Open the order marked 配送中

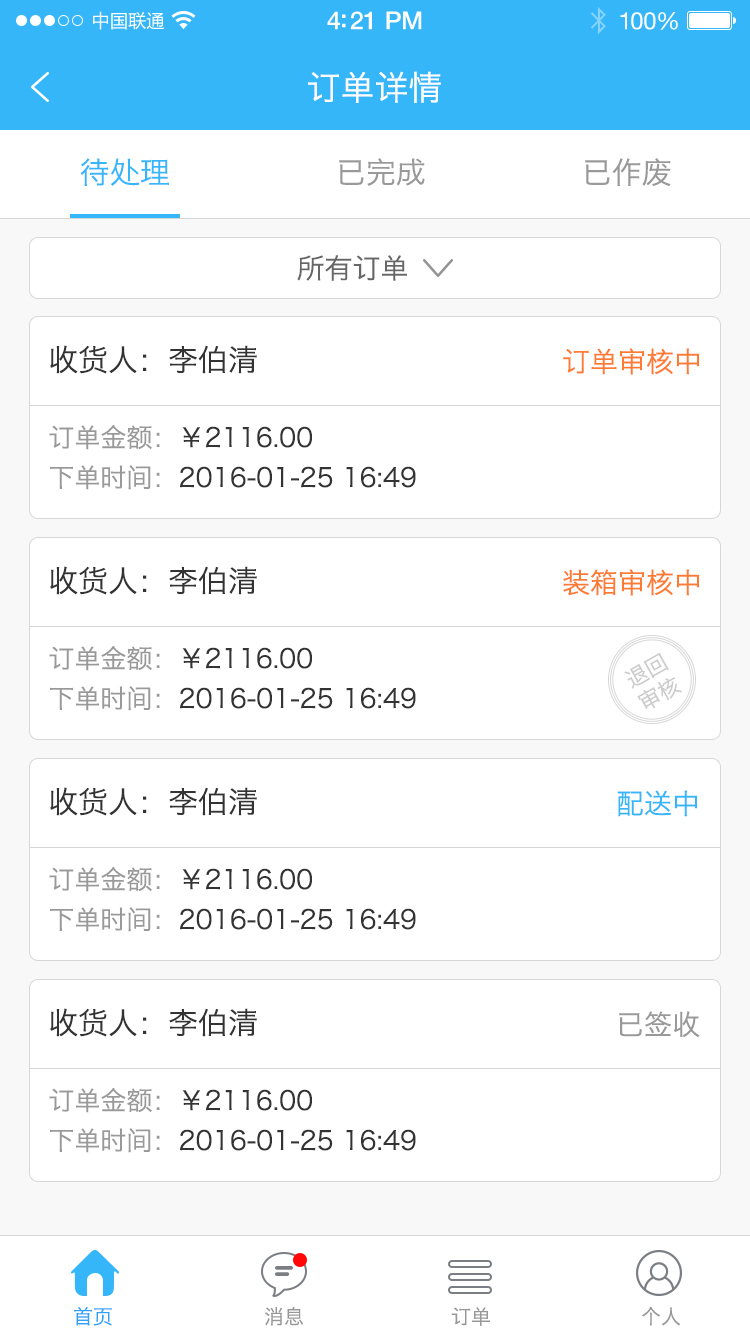375,859
